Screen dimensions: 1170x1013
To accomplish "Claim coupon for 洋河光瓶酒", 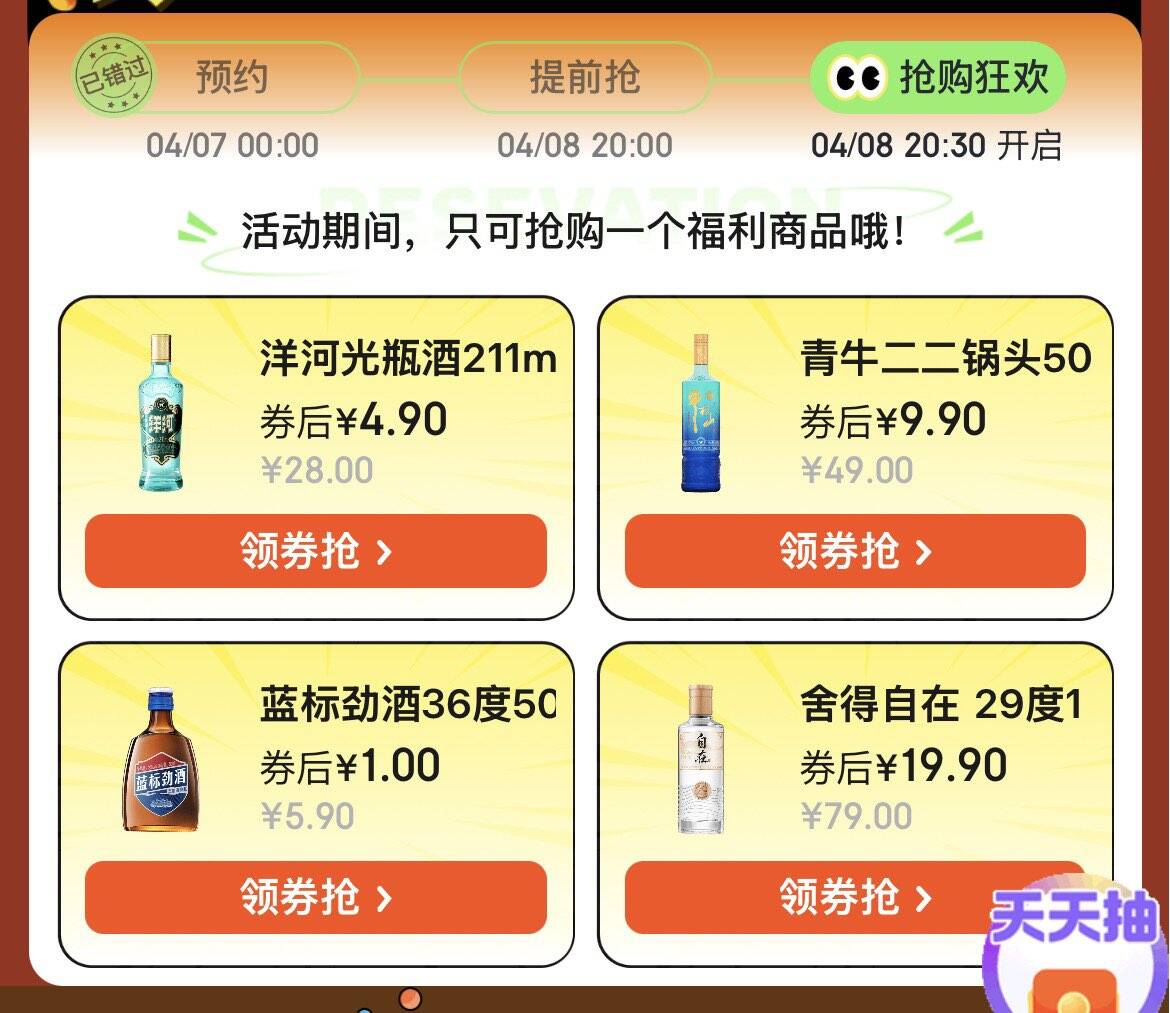I will [x=315, y=551].
